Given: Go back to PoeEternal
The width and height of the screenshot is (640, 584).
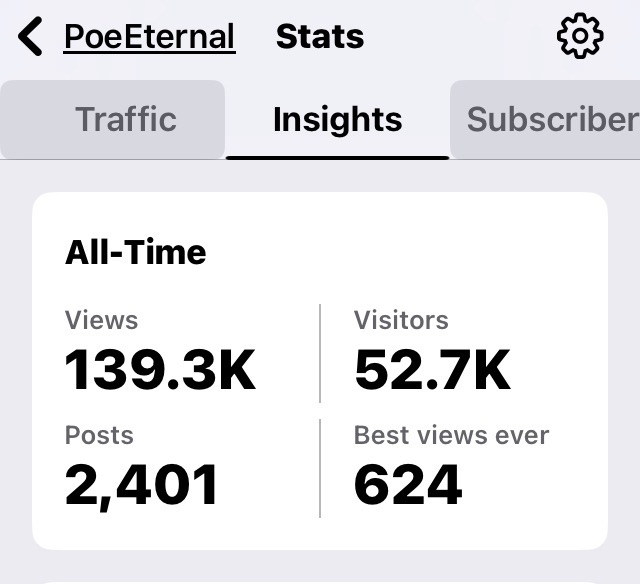Looking at the screenshot, I should click(130, 38).
